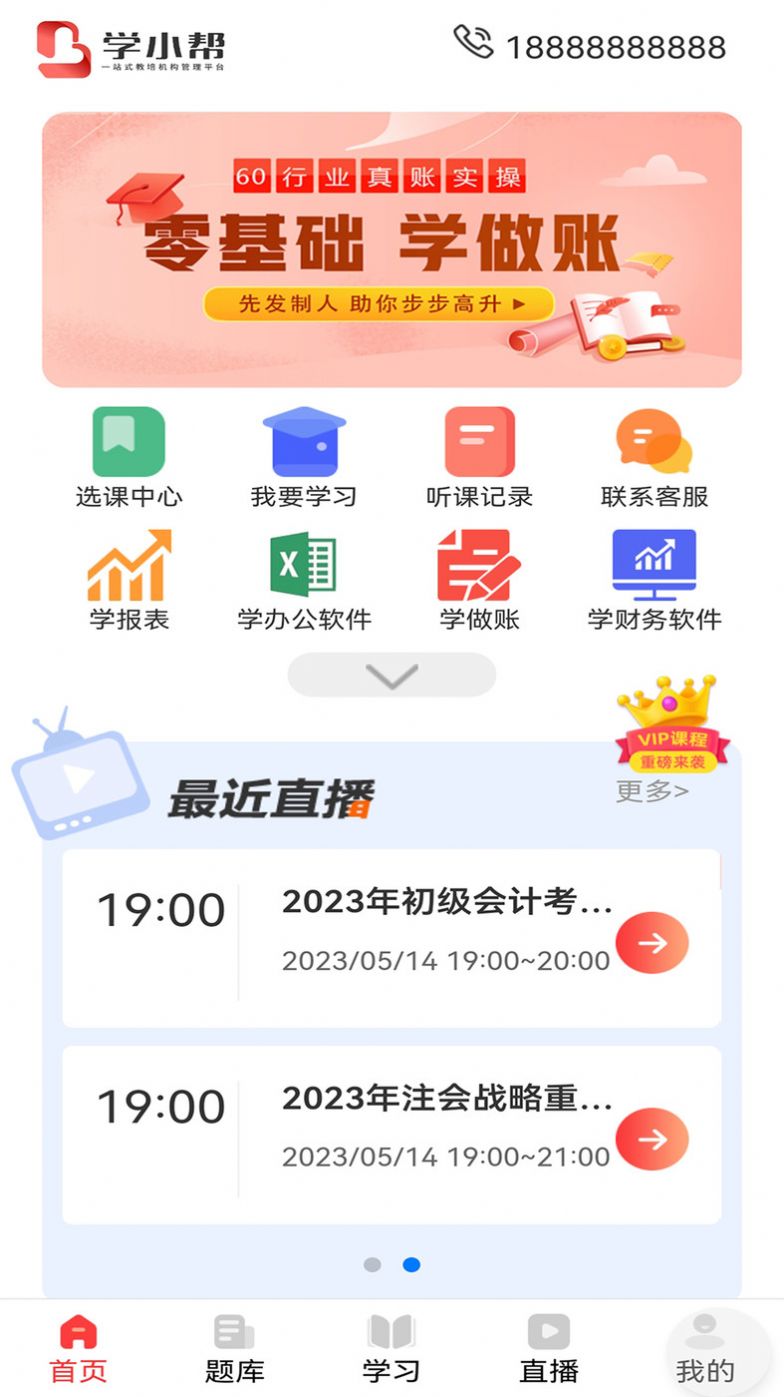Viewport: 784px width, 1397px height.
Task: Expand more categories with the down chevron
Action: [392, 676]
